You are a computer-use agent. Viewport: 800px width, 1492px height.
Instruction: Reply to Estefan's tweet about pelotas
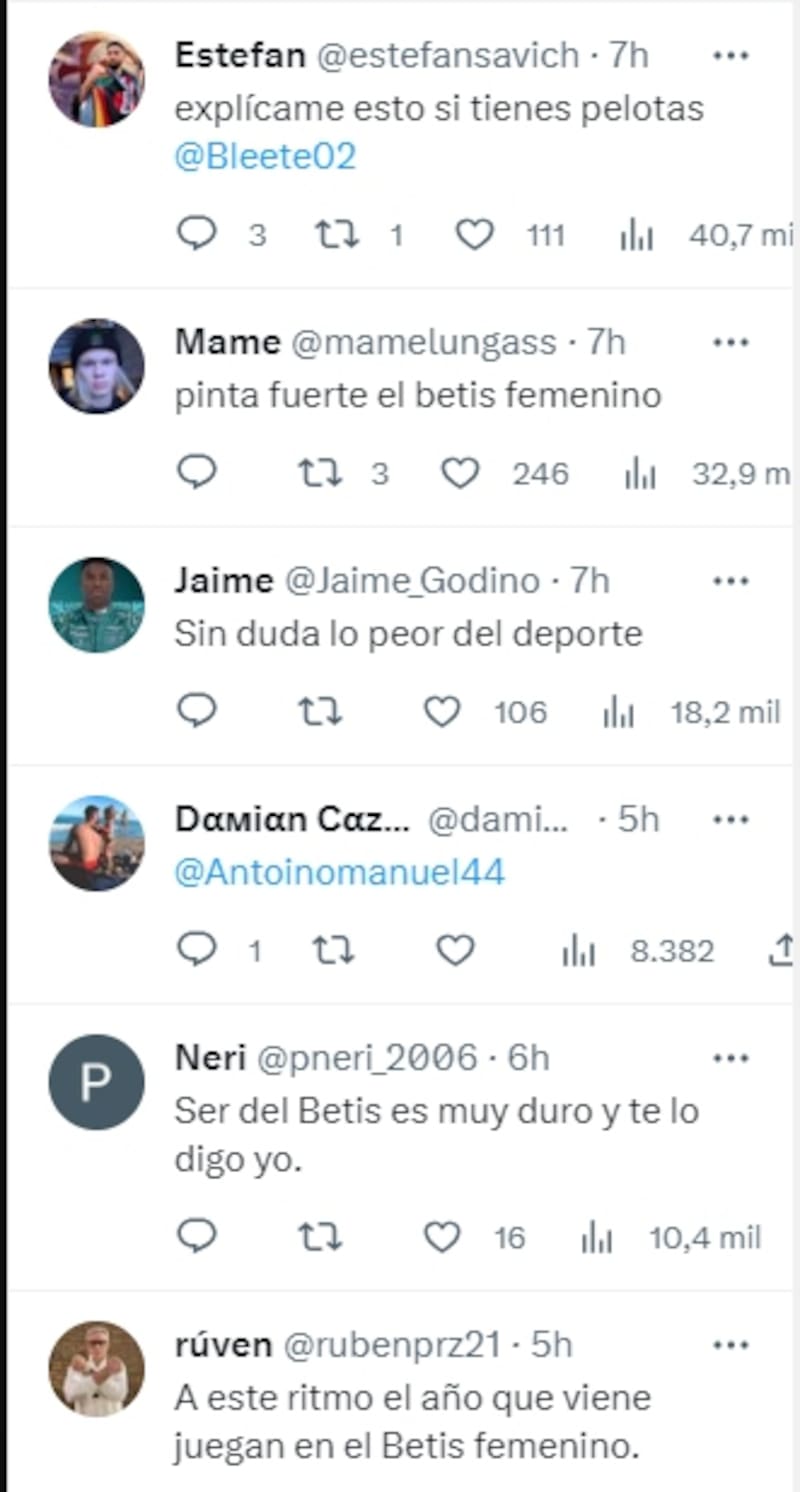coord(197,235)
